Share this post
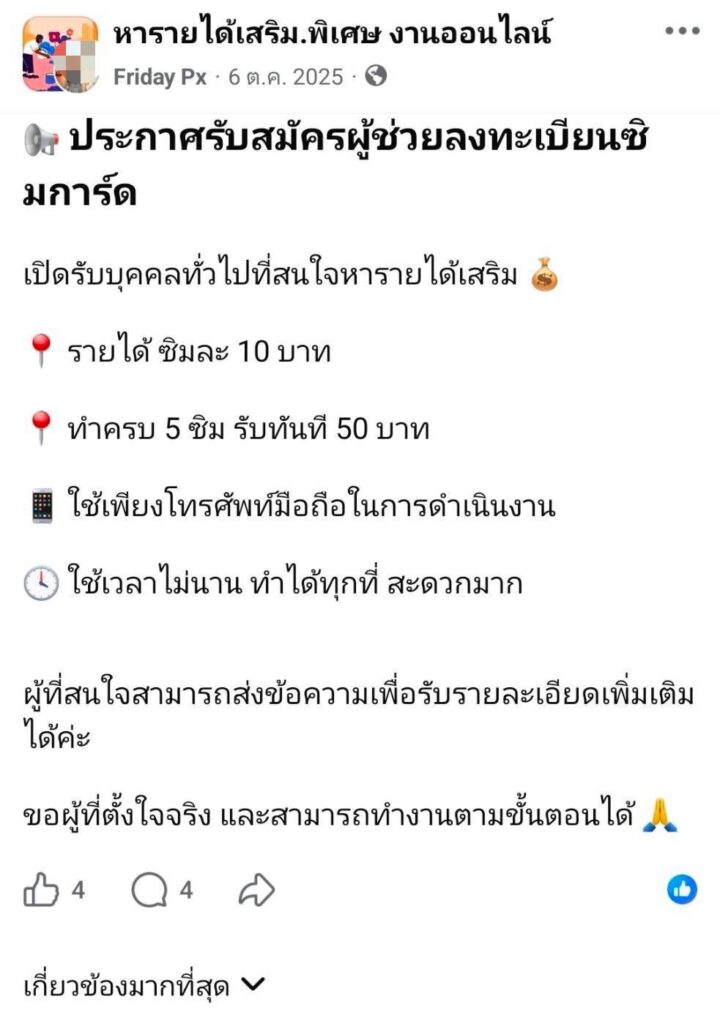Image resolution: width=720 pixels, height=1024 pixels. (x=256, y=889)
